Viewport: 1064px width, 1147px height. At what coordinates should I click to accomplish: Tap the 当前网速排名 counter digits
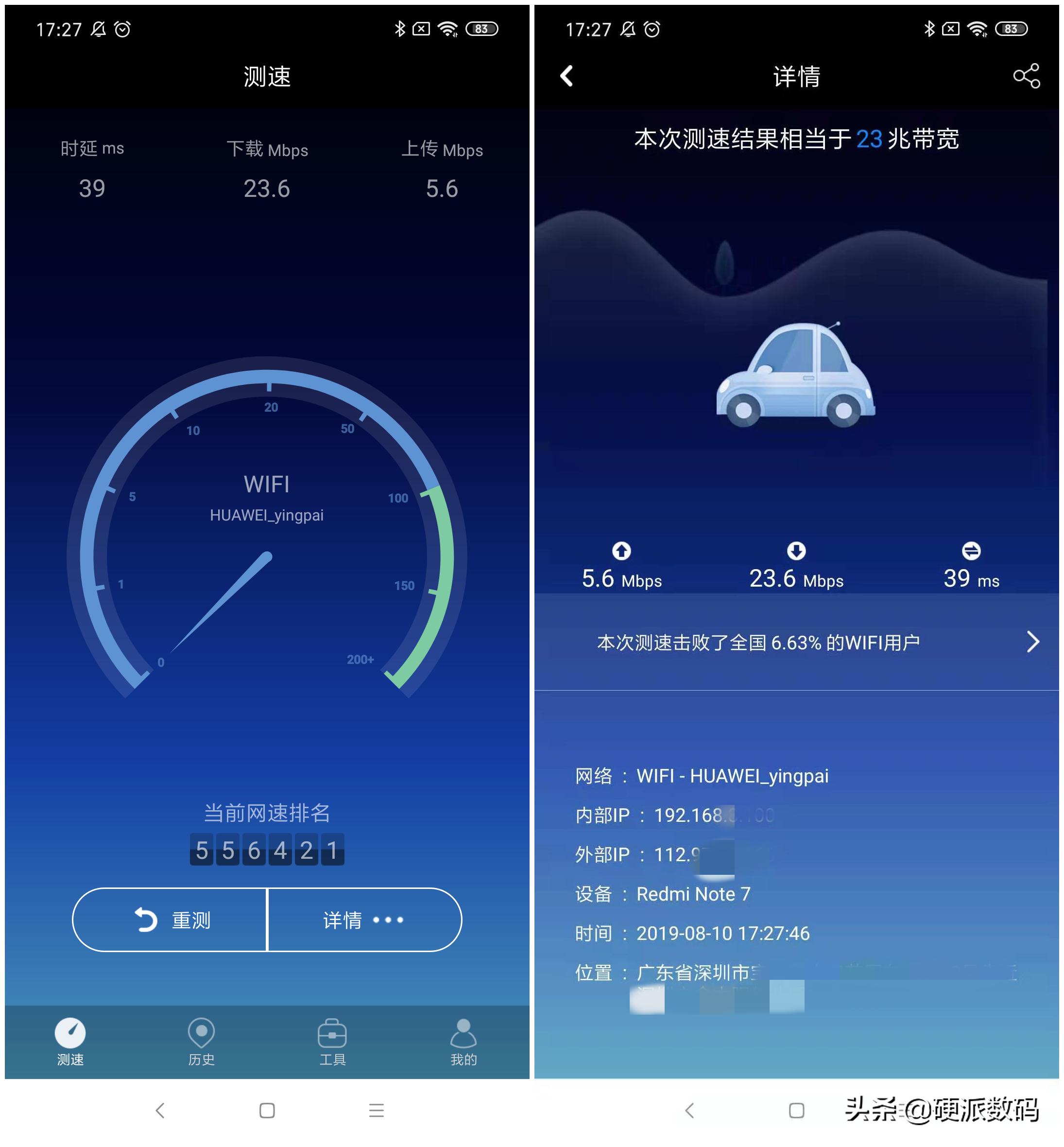click(x=267, y=849)
